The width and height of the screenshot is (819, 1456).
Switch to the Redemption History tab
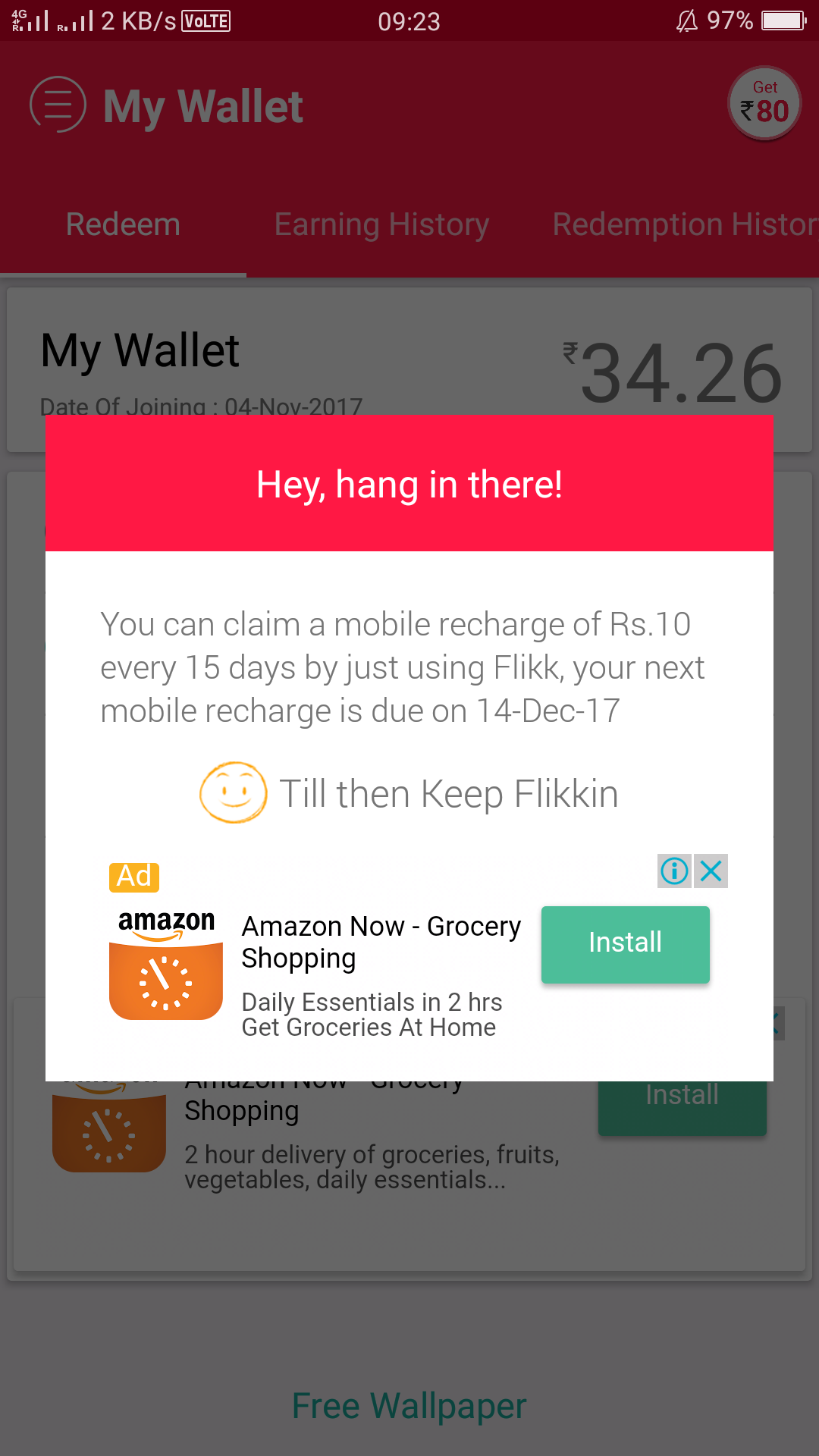[684, 224]
